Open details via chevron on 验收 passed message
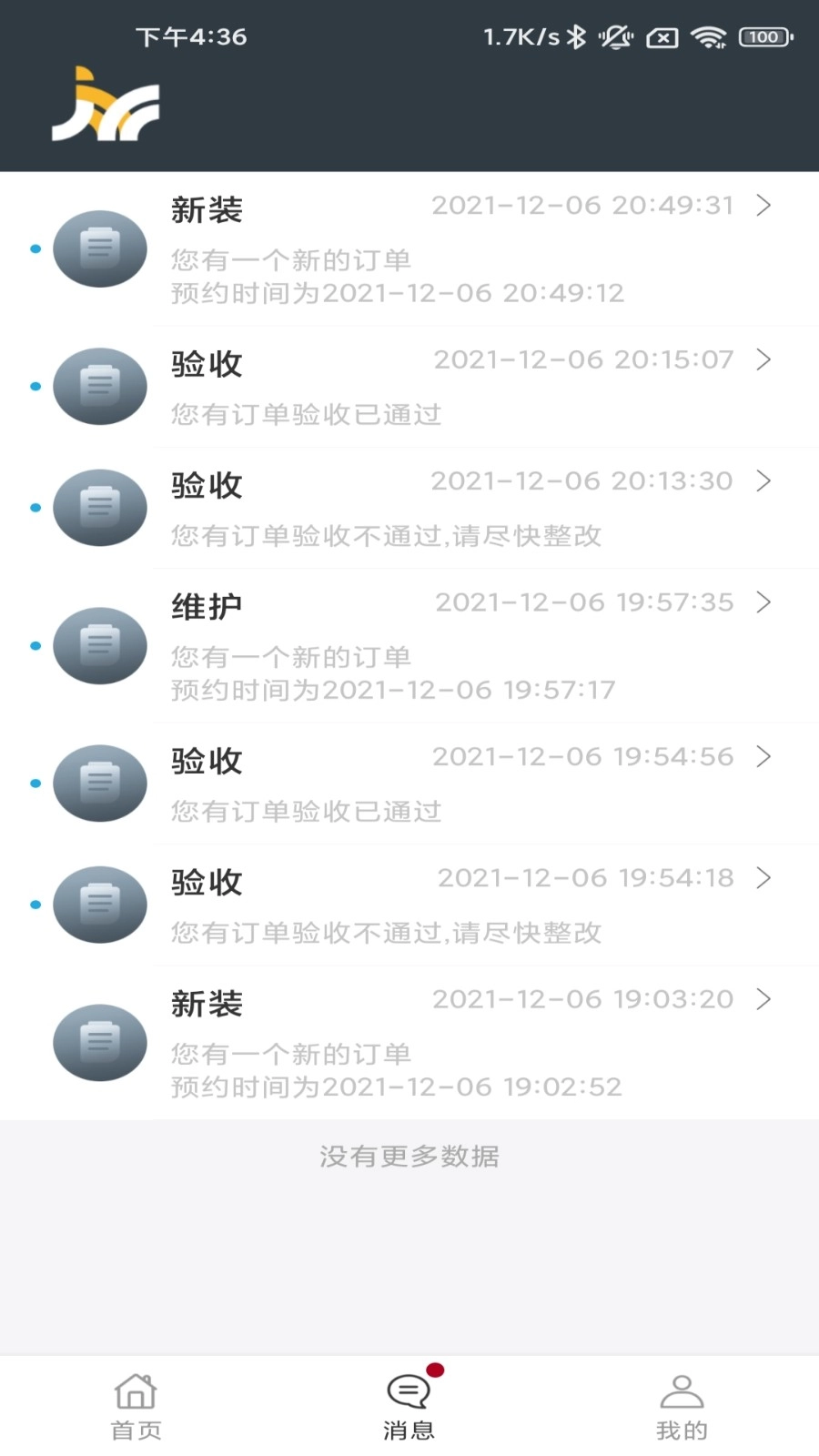This screenshot has height=1456, width=819. [x=763, y=359]
